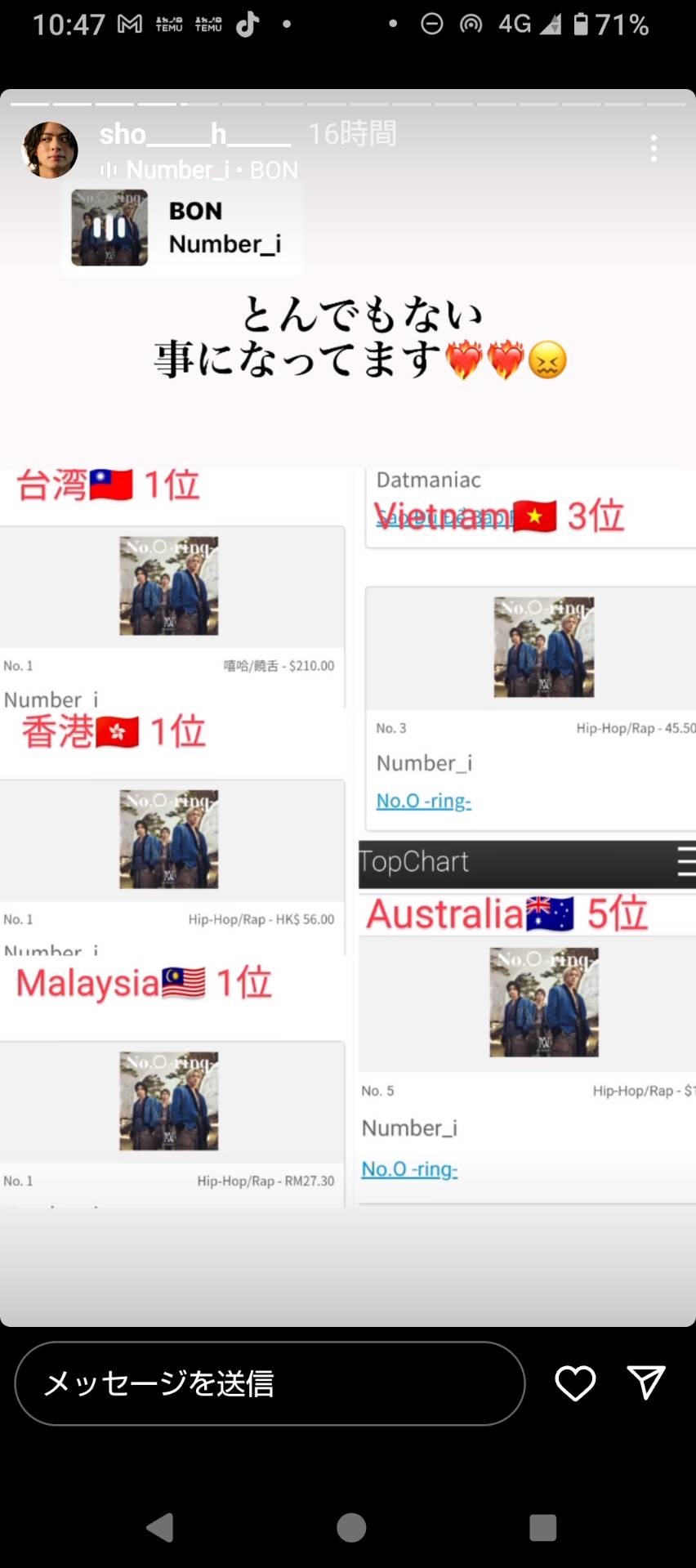Like this story with the heart

tap(575, 1383)
